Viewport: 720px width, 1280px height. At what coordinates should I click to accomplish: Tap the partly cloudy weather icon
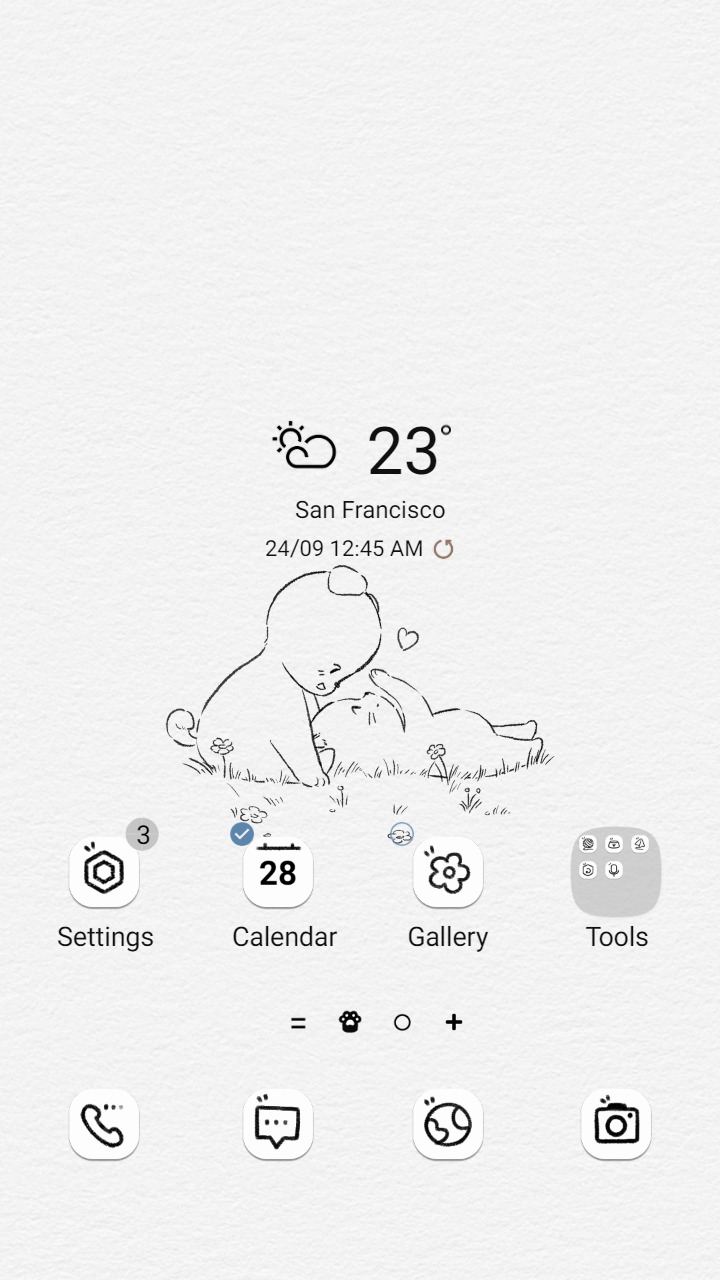303,447
